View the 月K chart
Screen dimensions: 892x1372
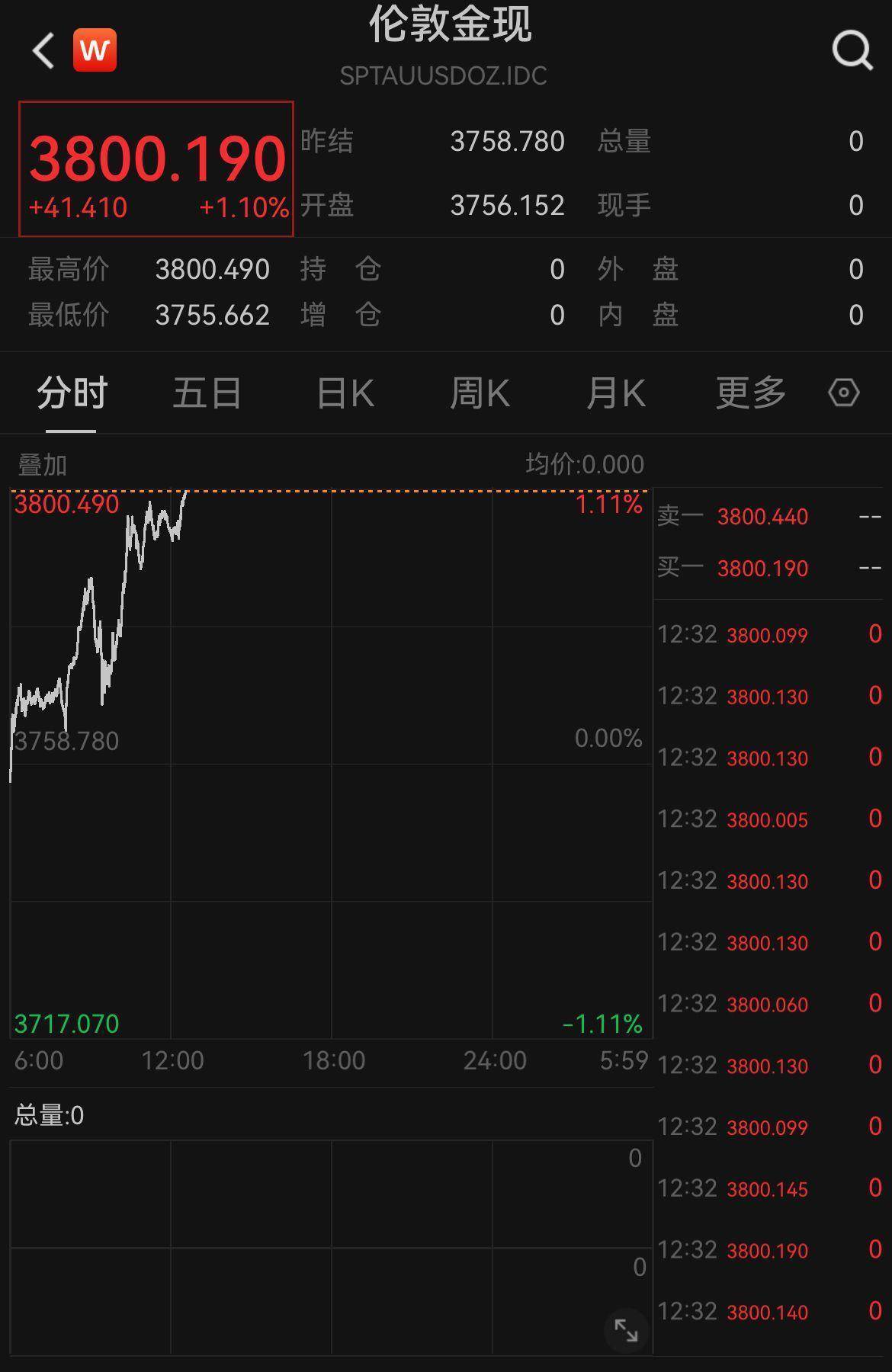615,393
